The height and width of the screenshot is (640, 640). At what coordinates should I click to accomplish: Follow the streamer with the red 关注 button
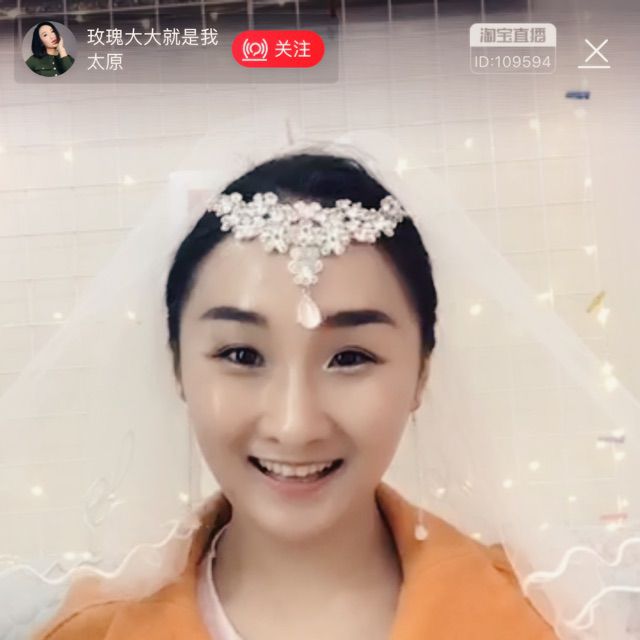[277, 49]
